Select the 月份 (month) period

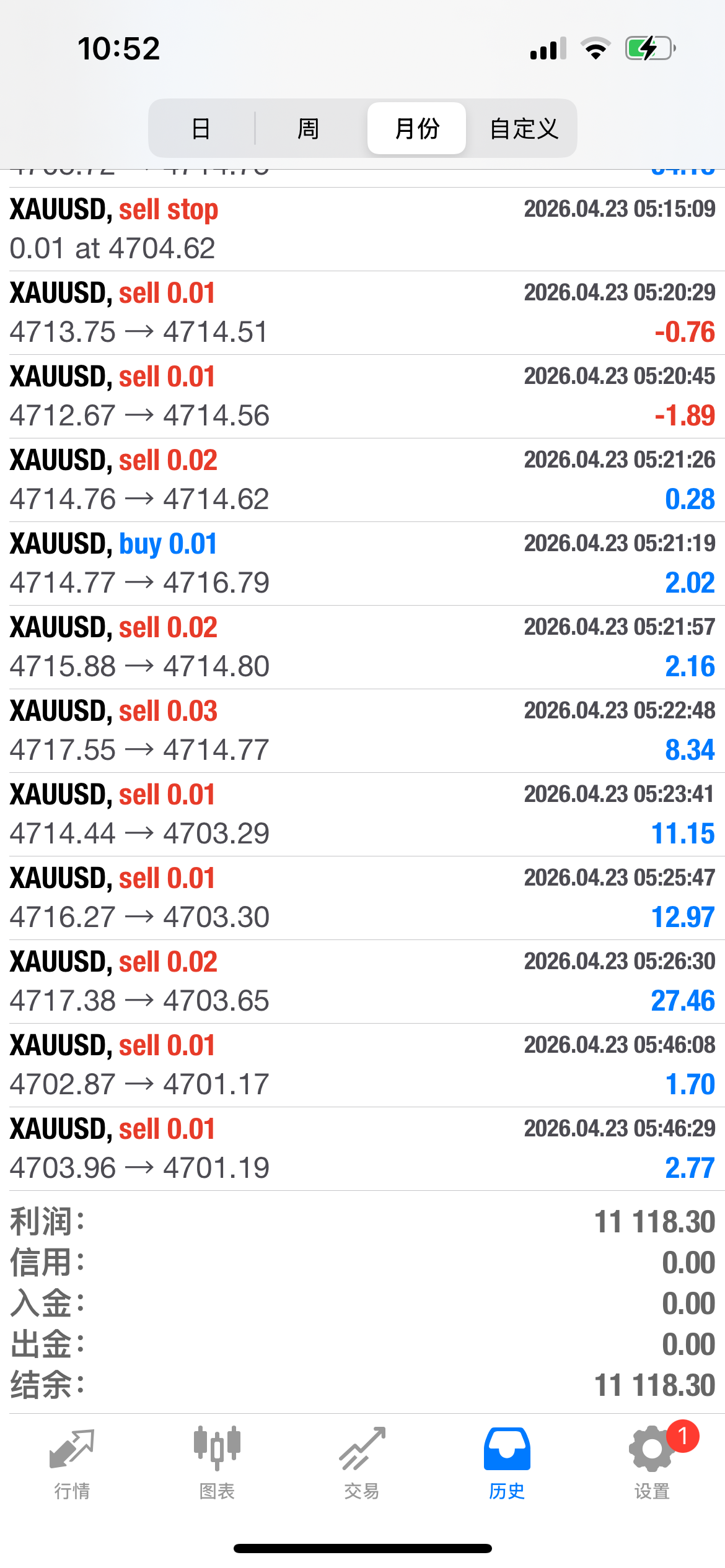pos(416,128)
